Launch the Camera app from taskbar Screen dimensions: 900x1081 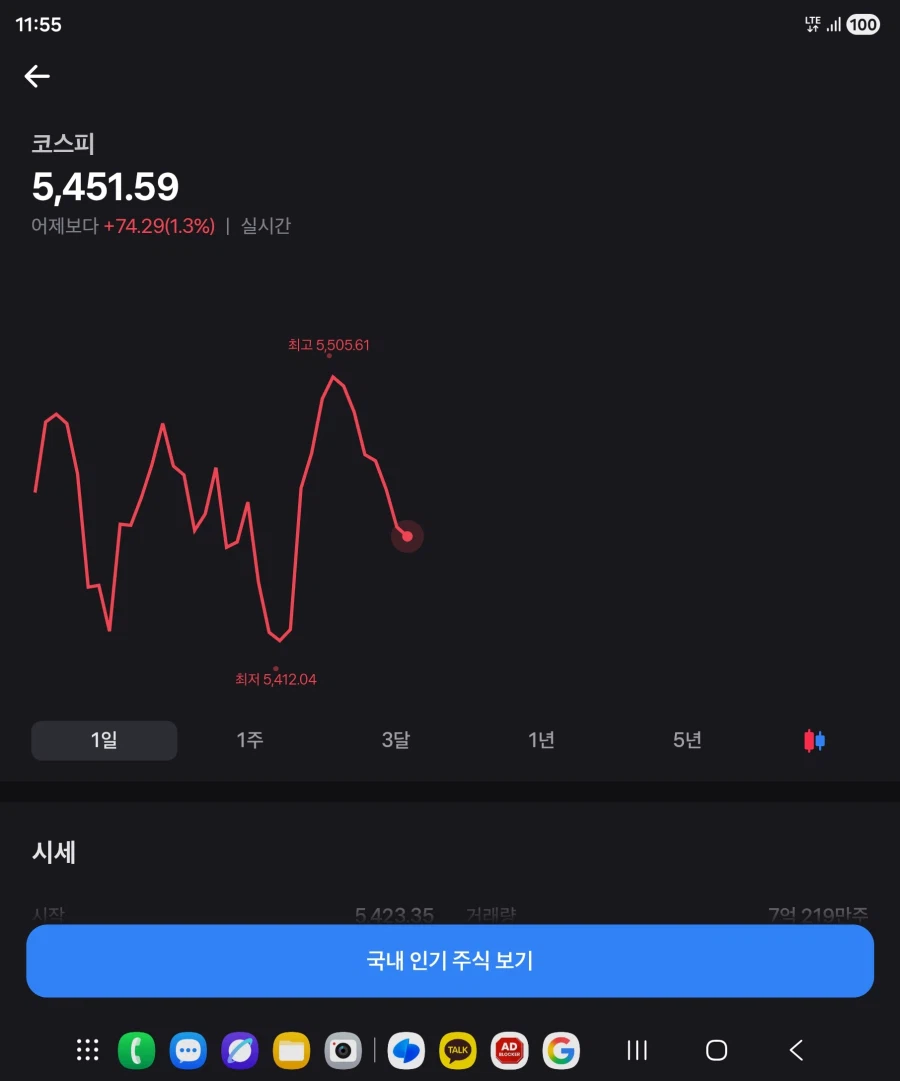coord(343,1050)
